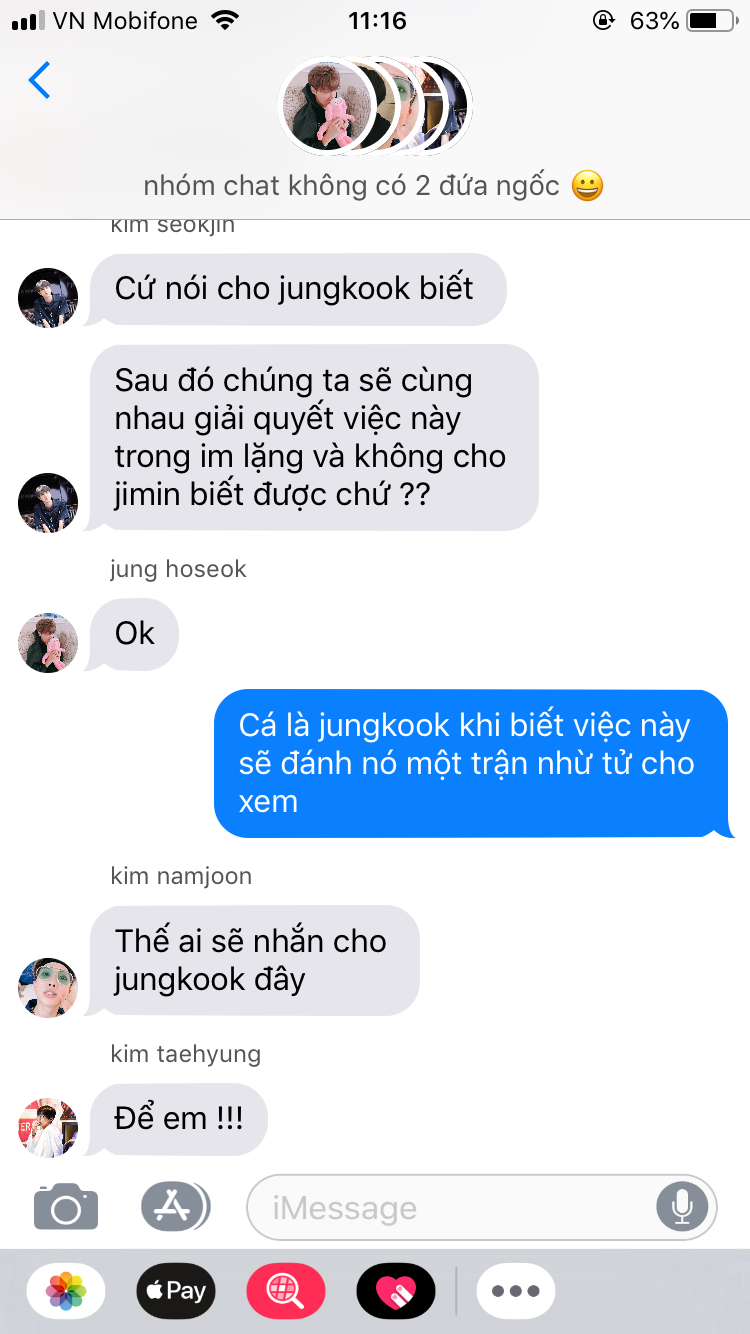Open the Photos app in app strip
750x1334 pixels.
coord(66,1291)
